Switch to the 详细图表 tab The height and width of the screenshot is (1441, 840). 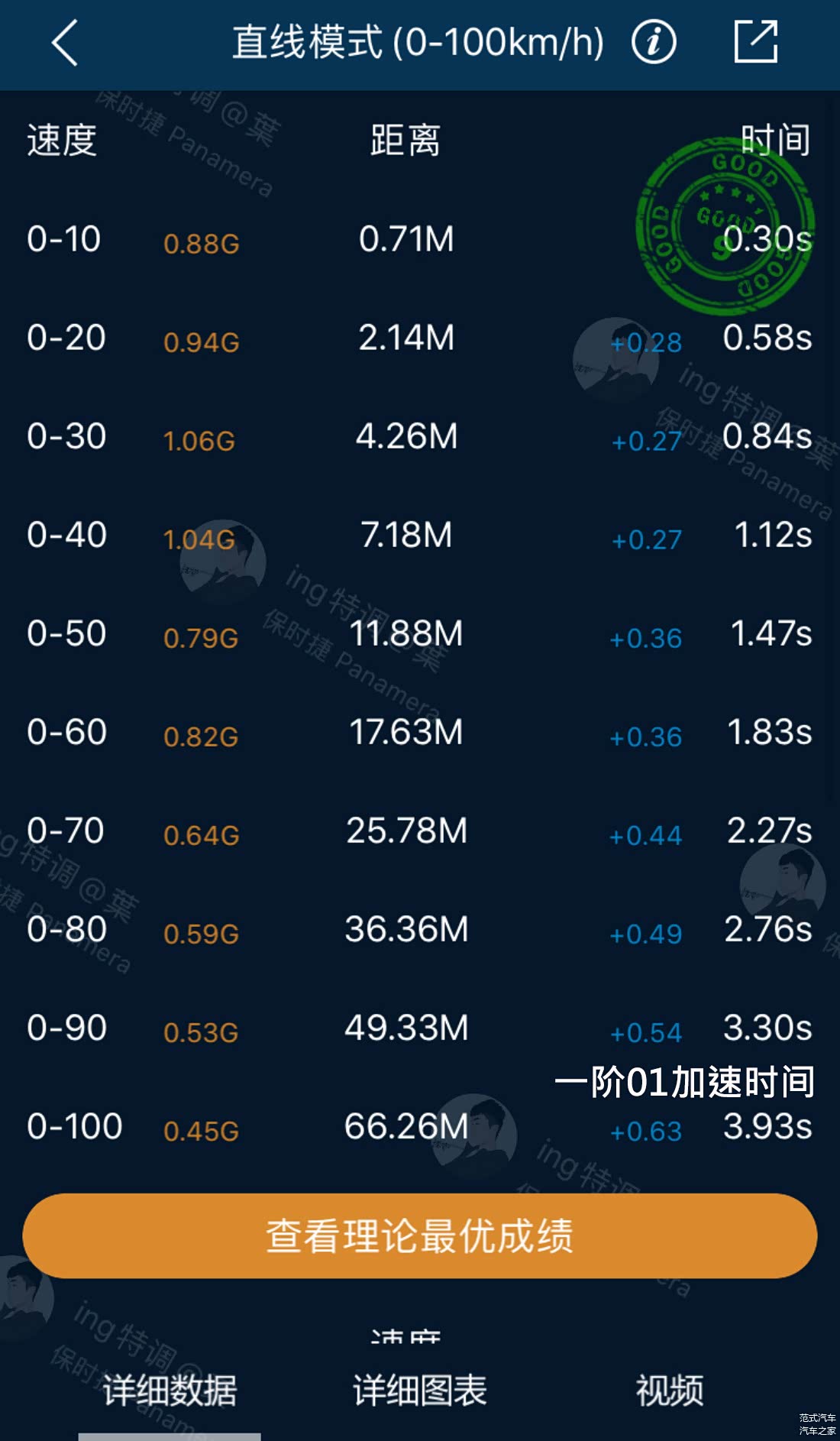420,1391
